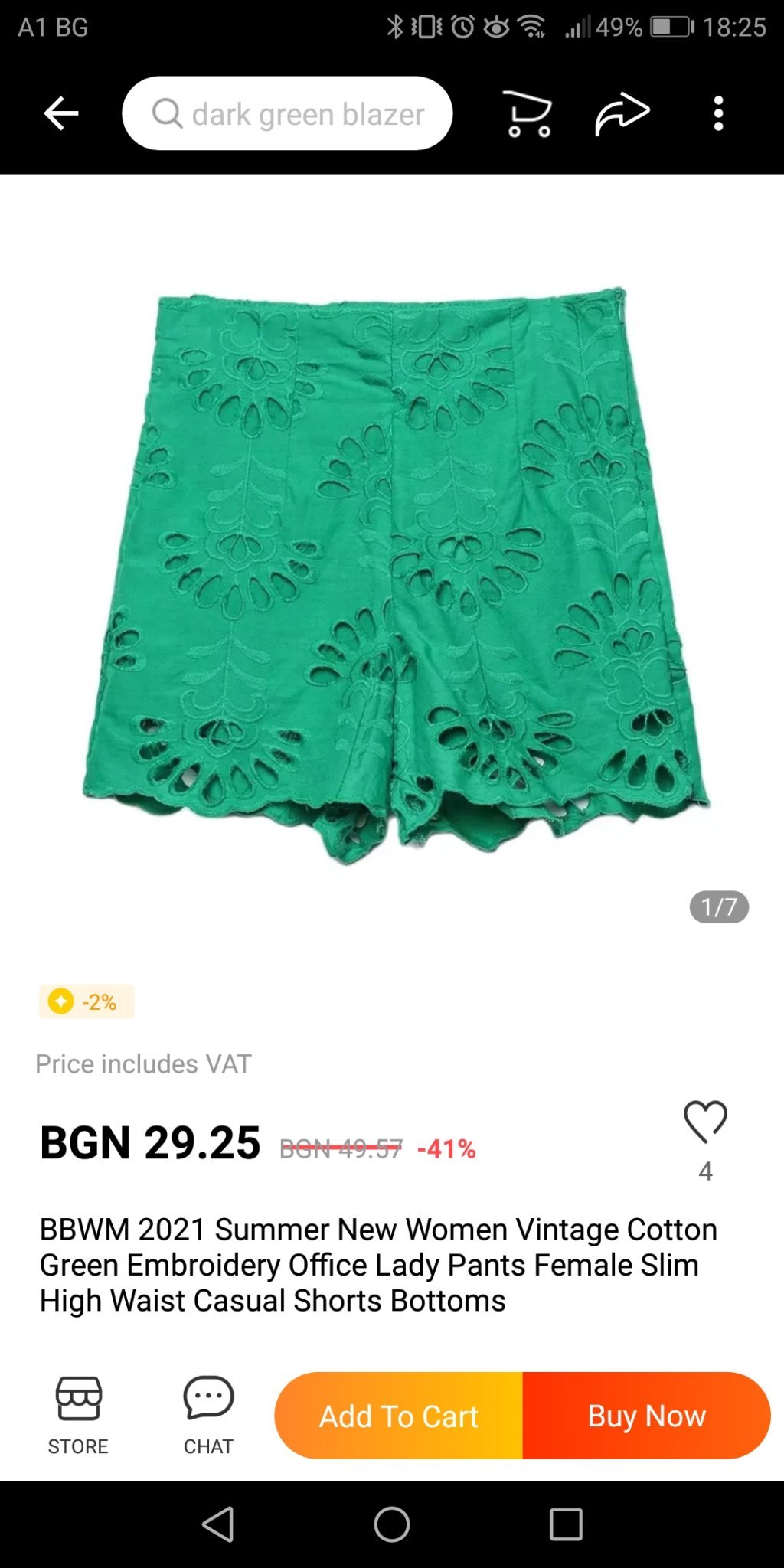Go to the Android home screen
Viewport: 784px width, 1568px height.
[392, 1524]
